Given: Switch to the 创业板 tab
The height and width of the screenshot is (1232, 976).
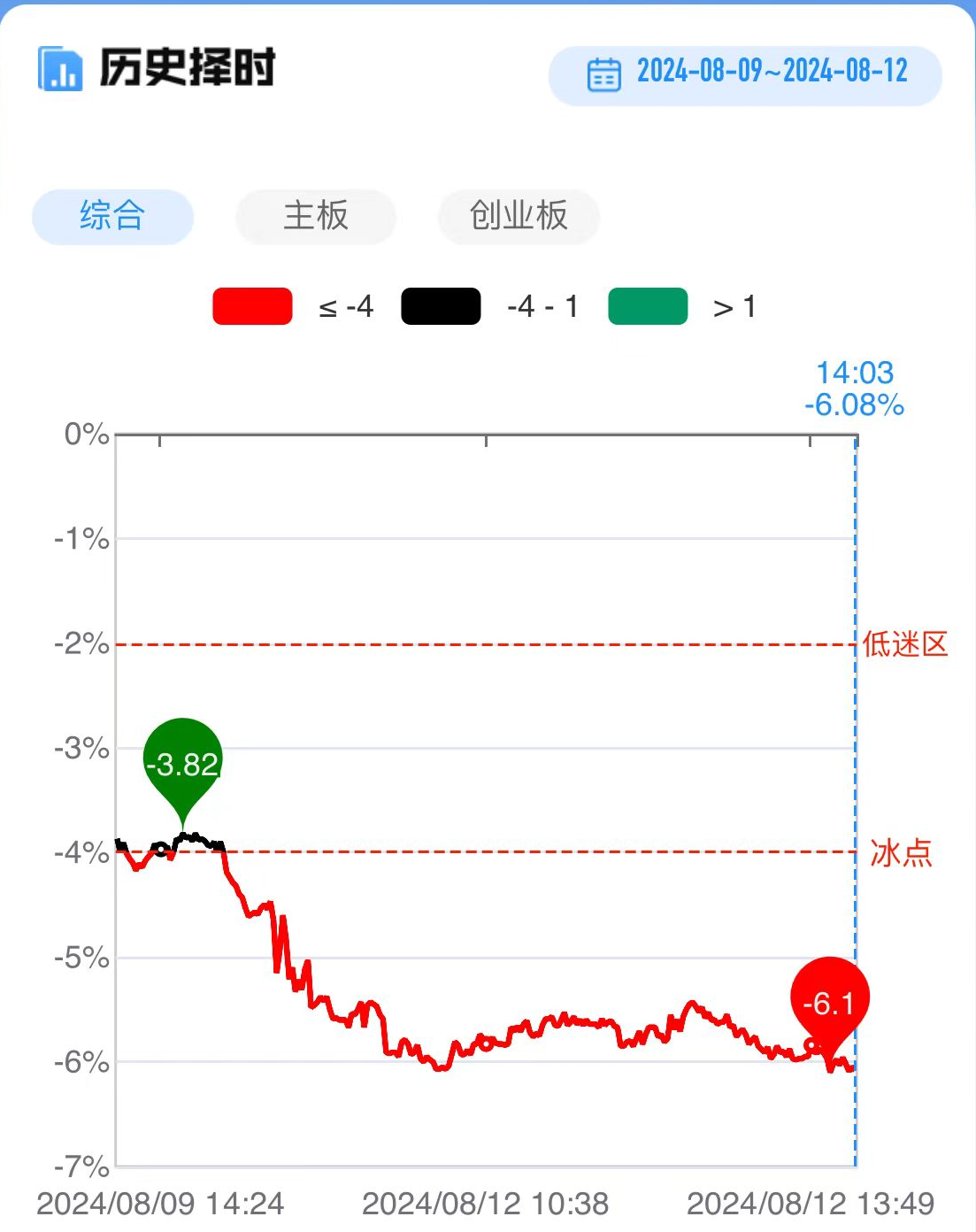Looking at the screenshot, I should click(x=519, y=216).
